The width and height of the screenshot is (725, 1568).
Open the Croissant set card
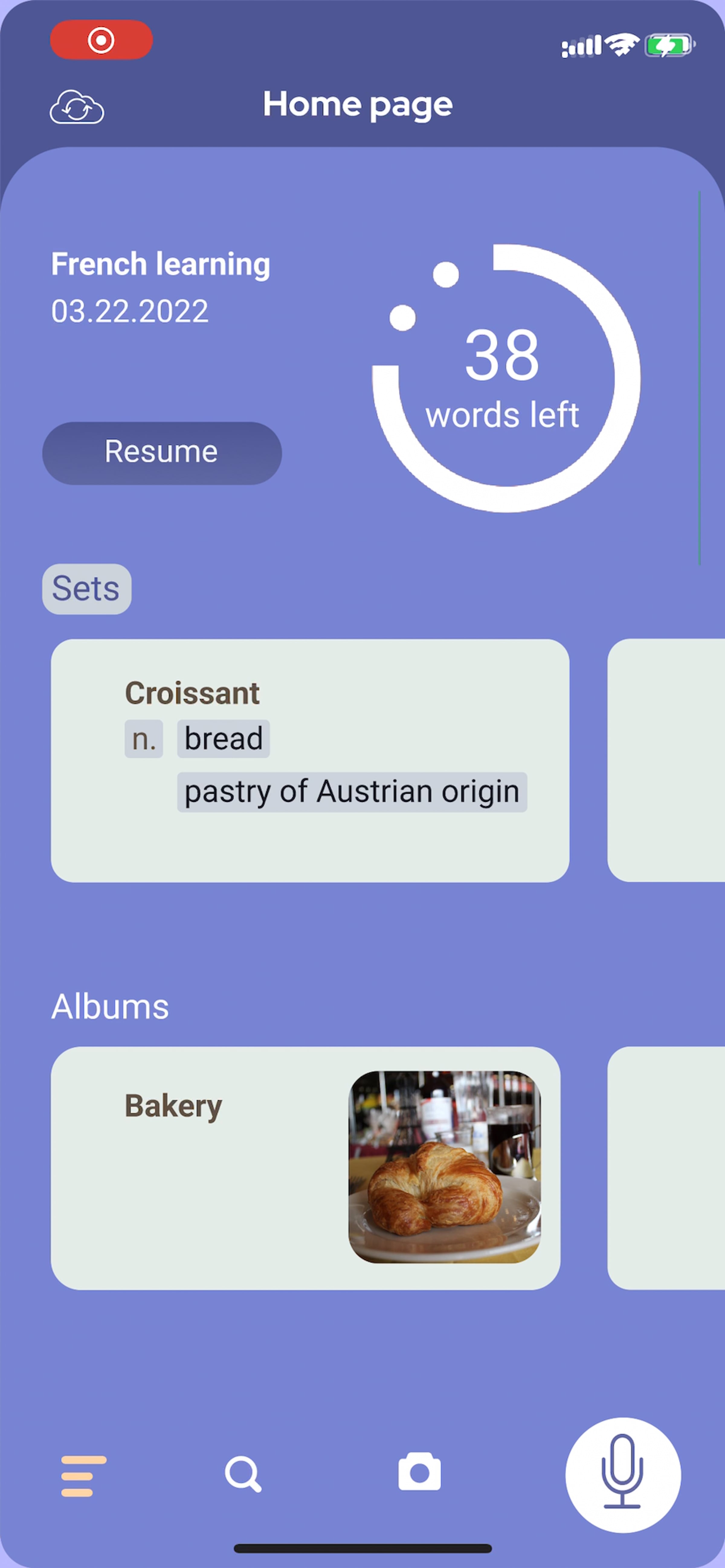click(310, 760)
